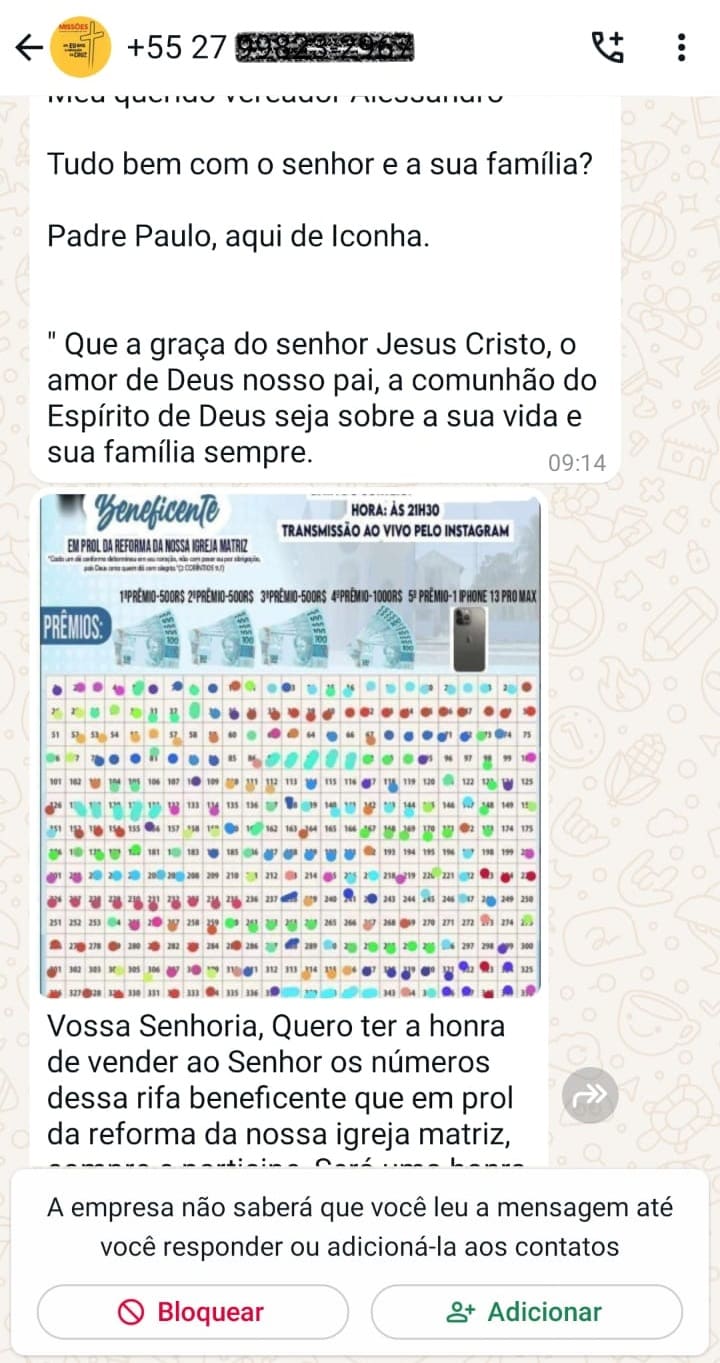
Task: Open the charity raffle image
Action: click(289, 746)
